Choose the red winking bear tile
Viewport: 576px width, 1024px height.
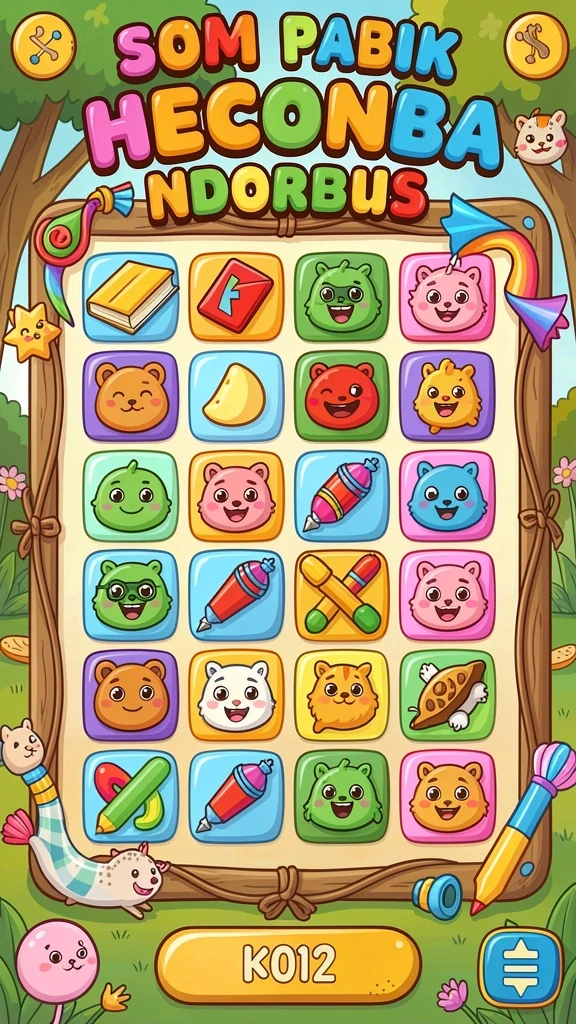(x=342, y=396)
